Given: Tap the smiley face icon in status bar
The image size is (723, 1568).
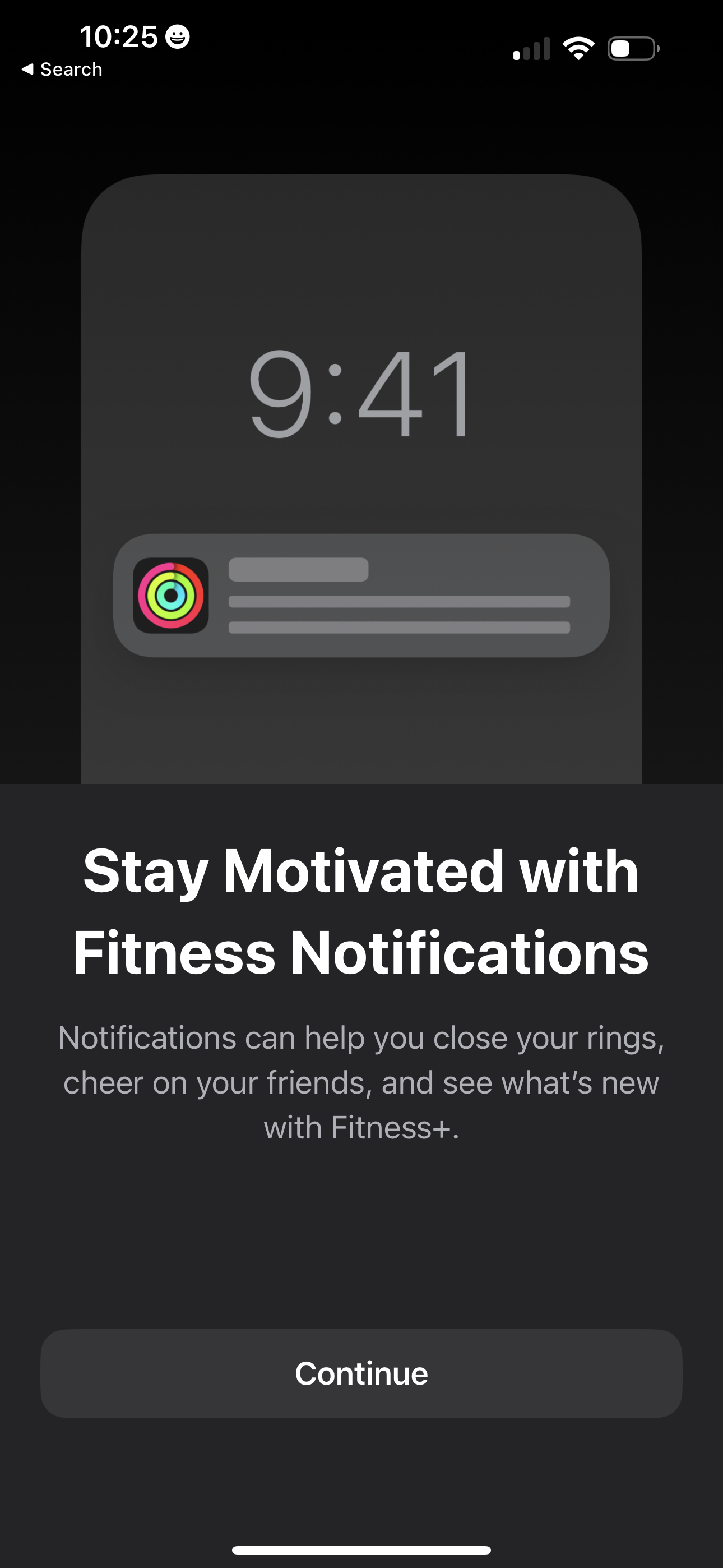Looking at the screenshot, I should (x=177, y=38).
